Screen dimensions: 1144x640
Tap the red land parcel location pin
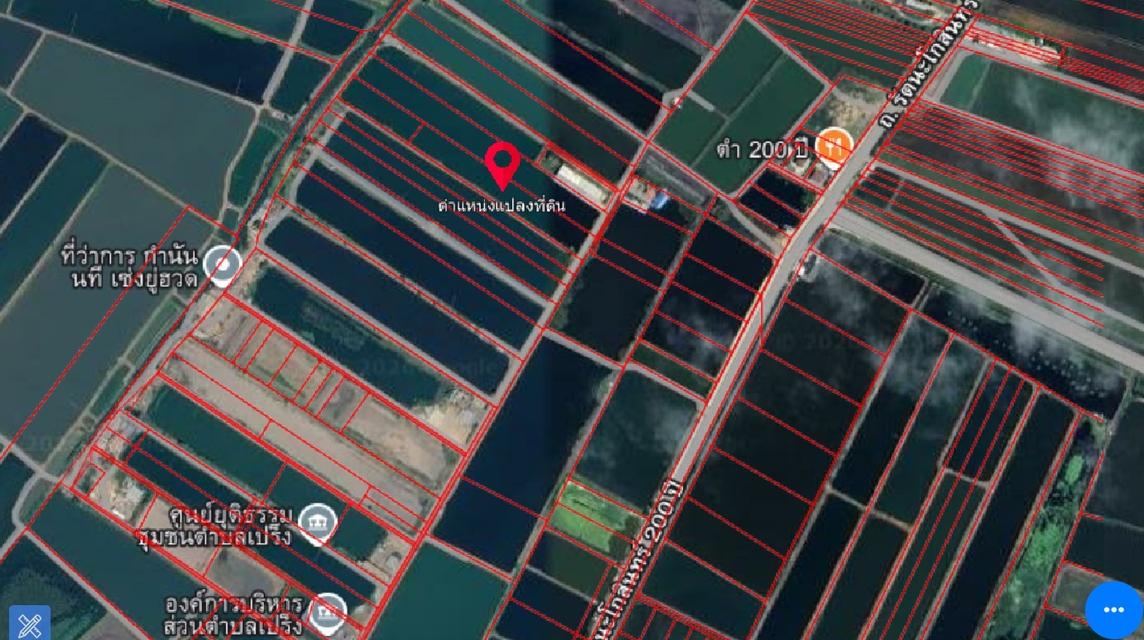[502, 165]
